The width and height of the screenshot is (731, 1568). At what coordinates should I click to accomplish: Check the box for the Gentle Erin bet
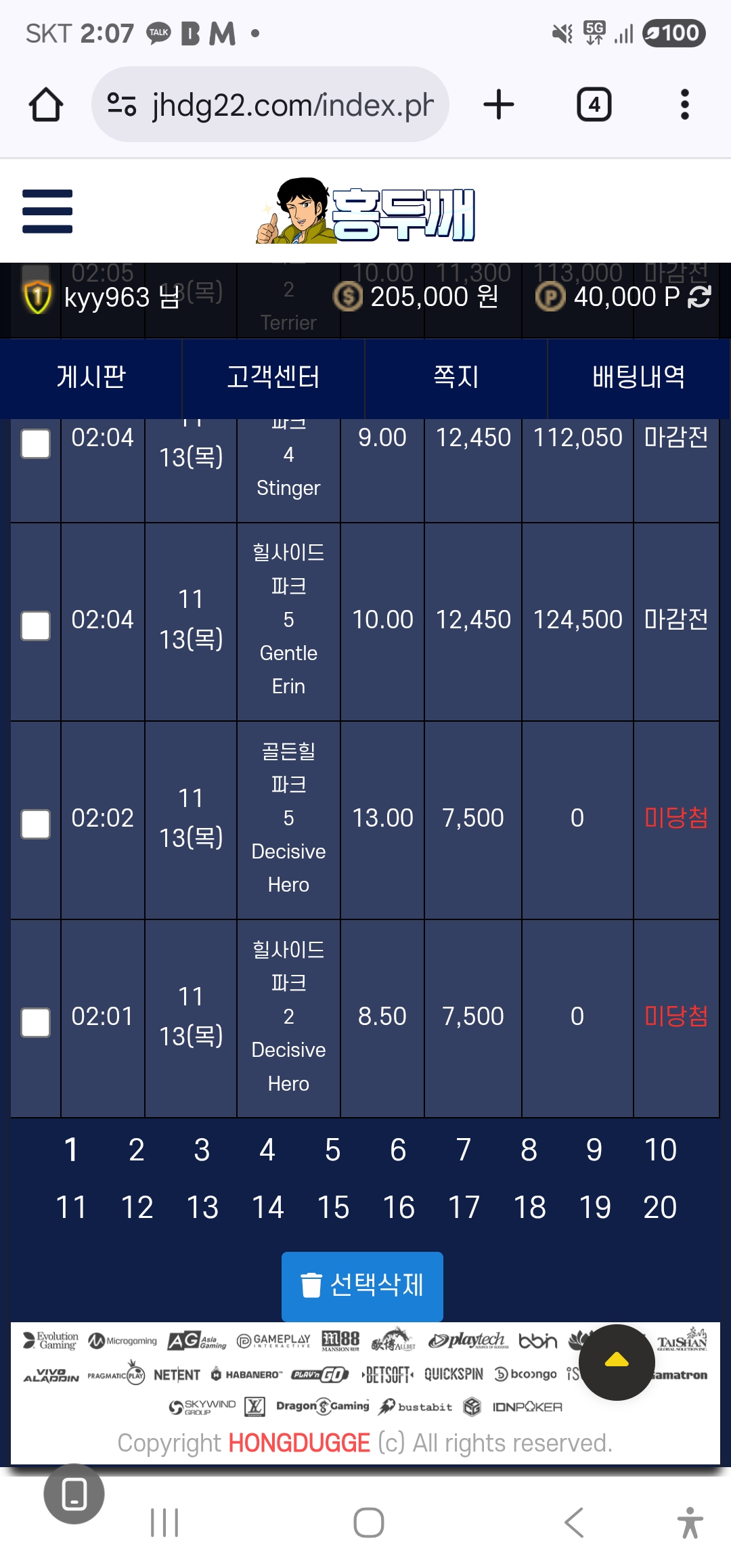tap(36, 626)
